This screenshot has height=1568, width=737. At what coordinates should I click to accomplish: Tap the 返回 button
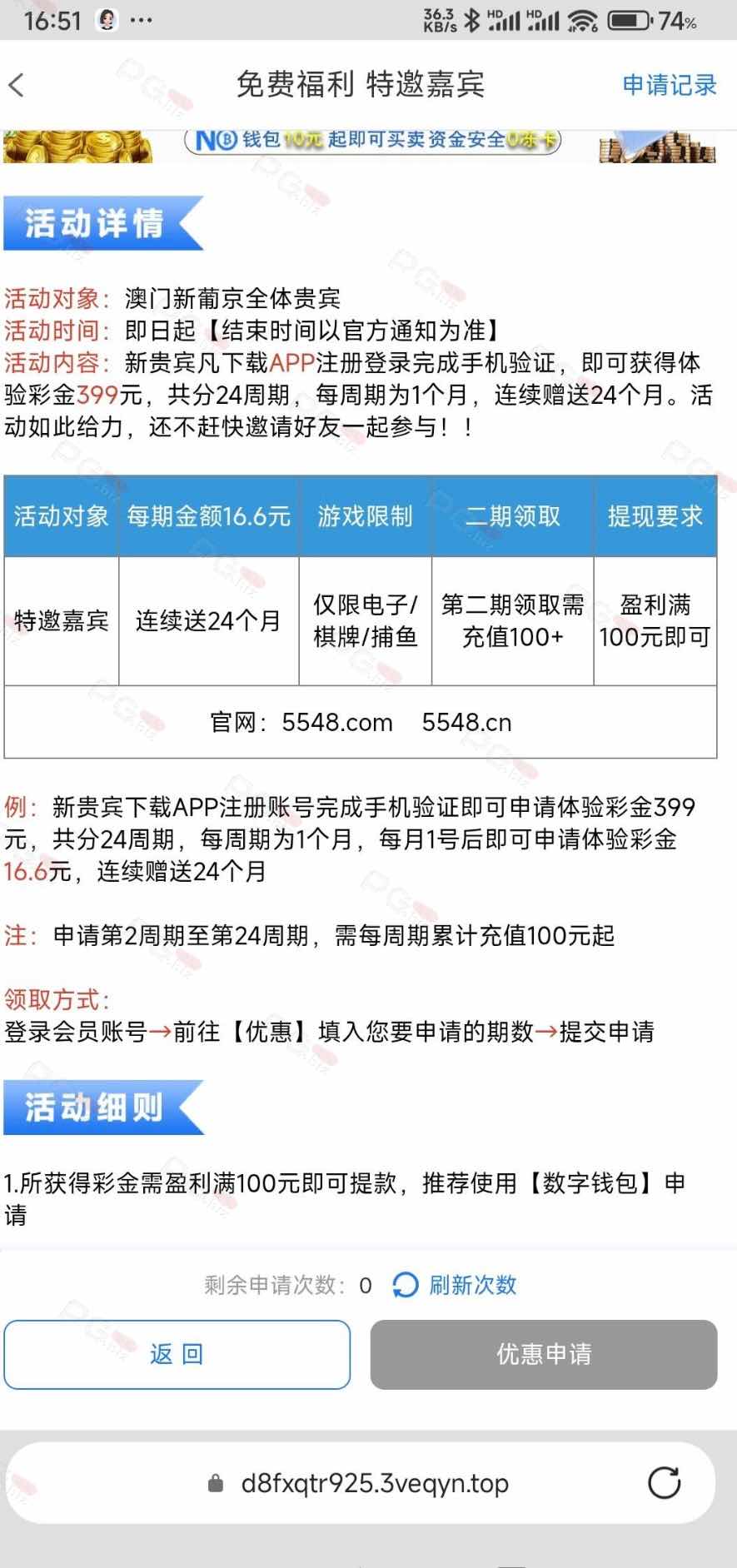[x=177, y=1355]
